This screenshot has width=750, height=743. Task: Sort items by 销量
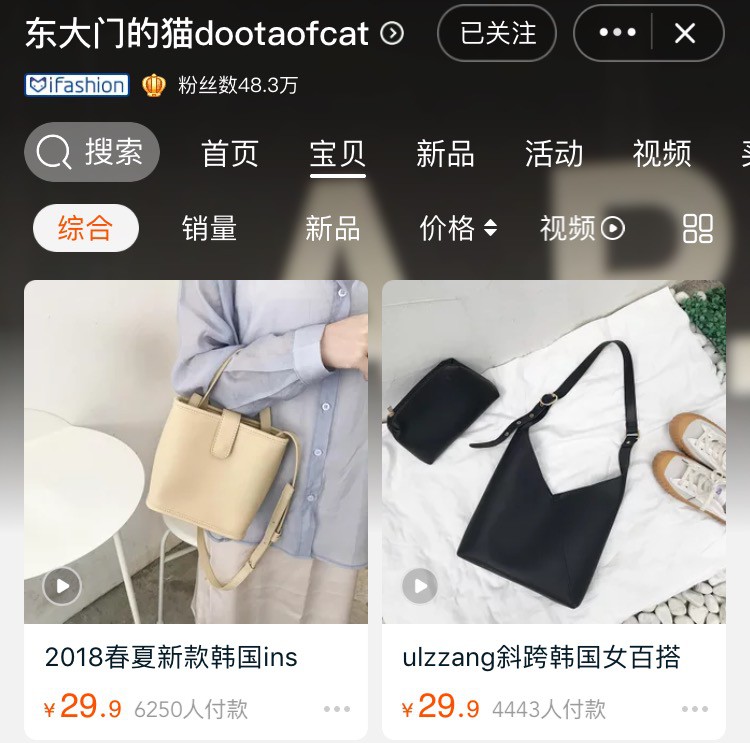209,228
